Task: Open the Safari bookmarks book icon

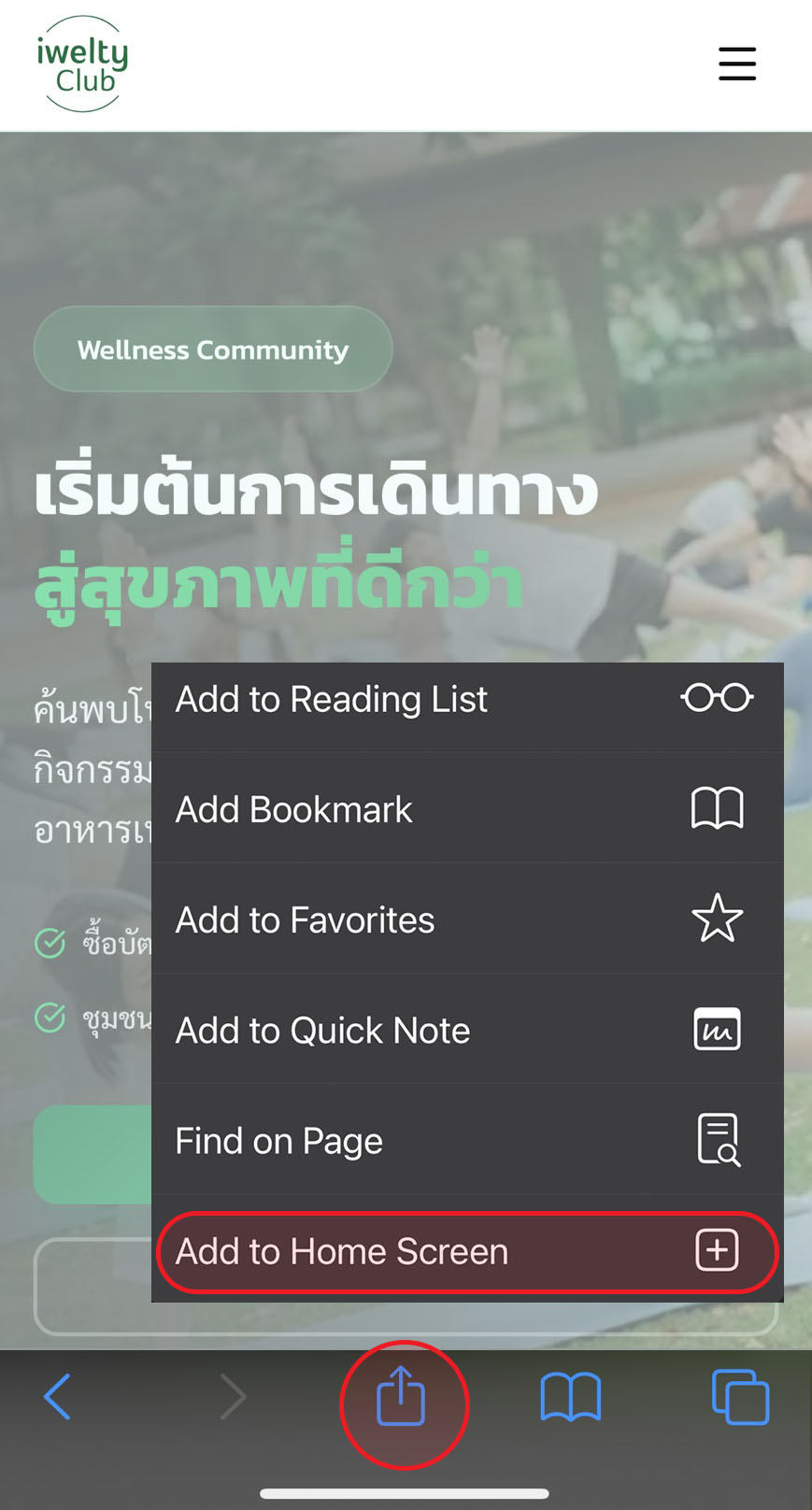Action: tap(570, 1397)
